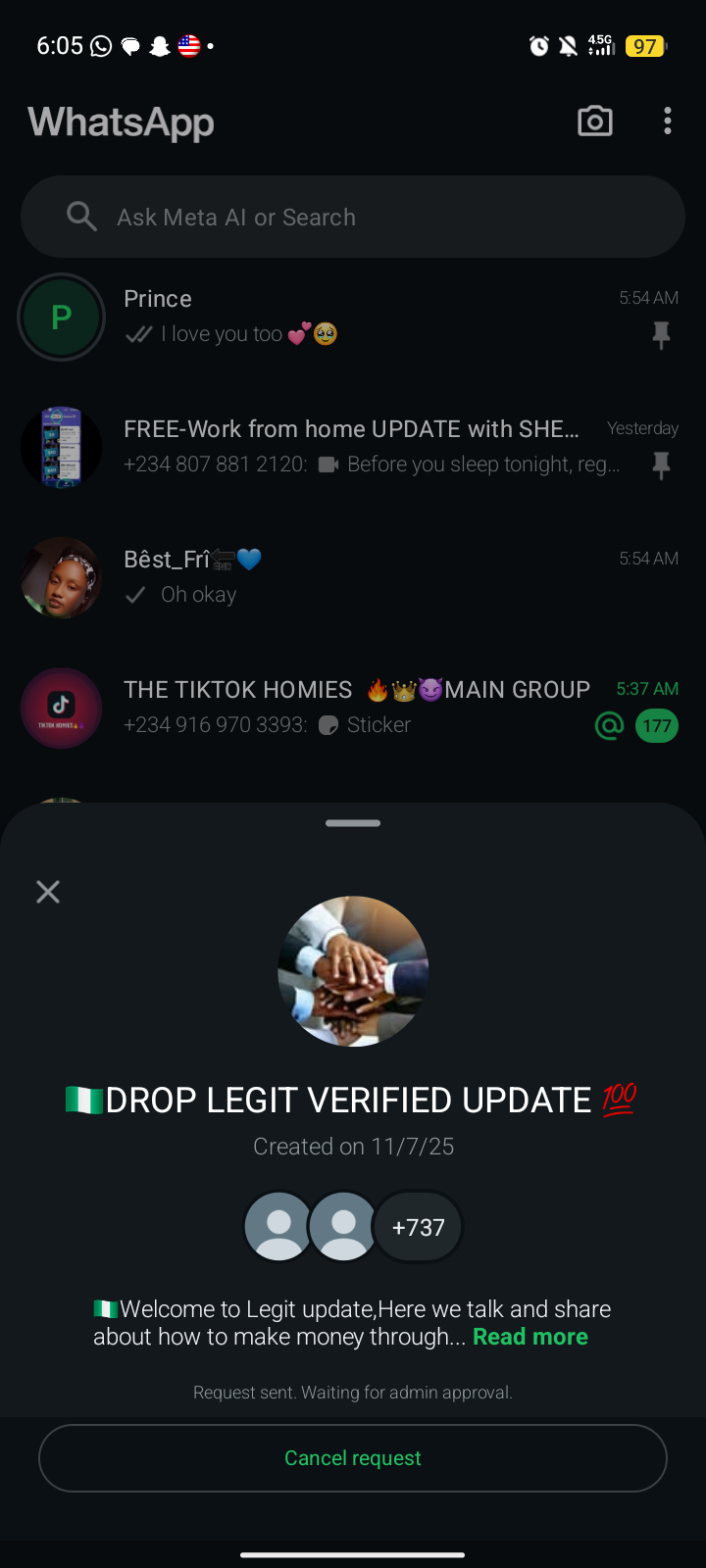Tap the Ask Meta AI or Search box
Viewport: 706px width, 1568px height.
coord(353,217)
